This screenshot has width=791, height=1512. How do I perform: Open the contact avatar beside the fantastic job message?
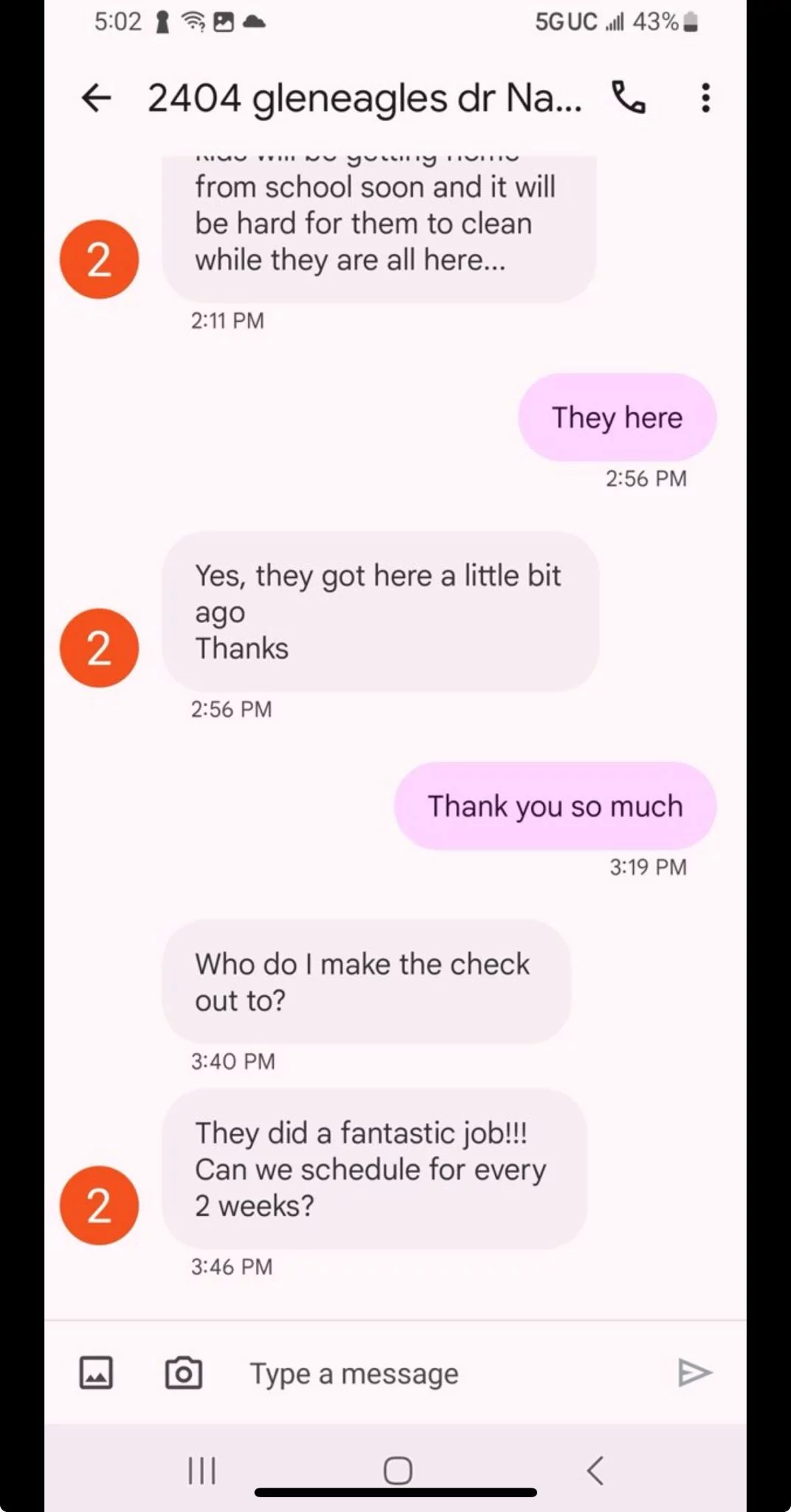99,1206
